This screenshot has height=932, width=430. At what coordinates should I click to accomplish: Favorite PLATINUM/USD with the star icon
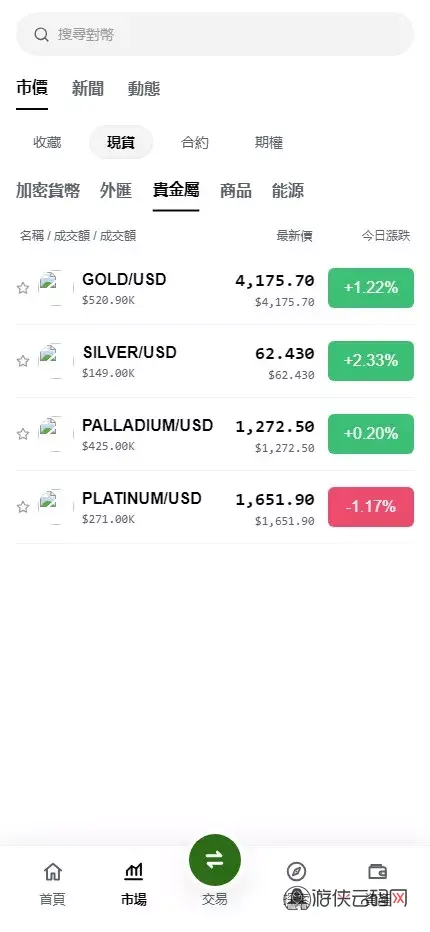(x=23, y=507)
